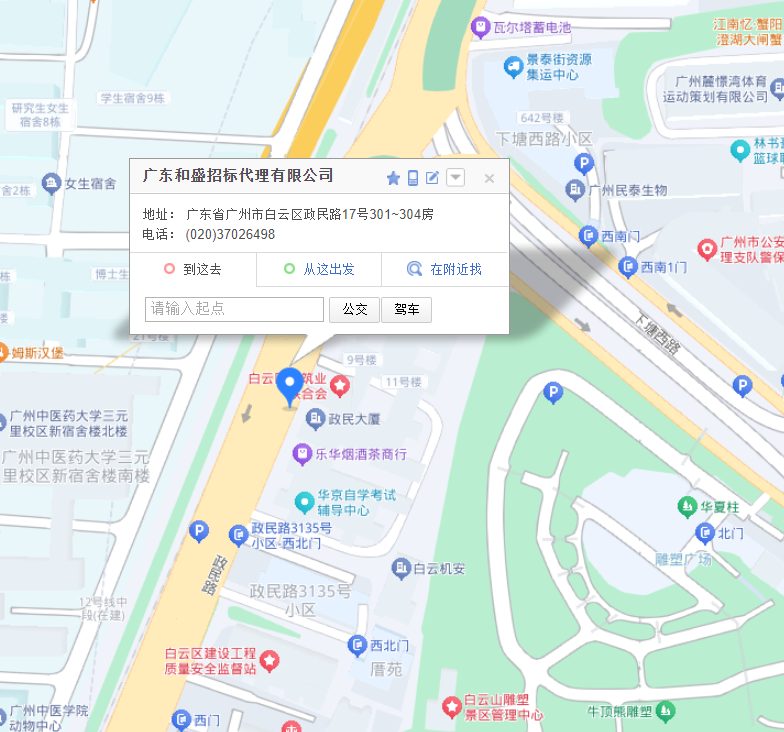Edit the location info with pencil icon
Viewport: 784px width, 732px height.
click(x=433, y=178)
